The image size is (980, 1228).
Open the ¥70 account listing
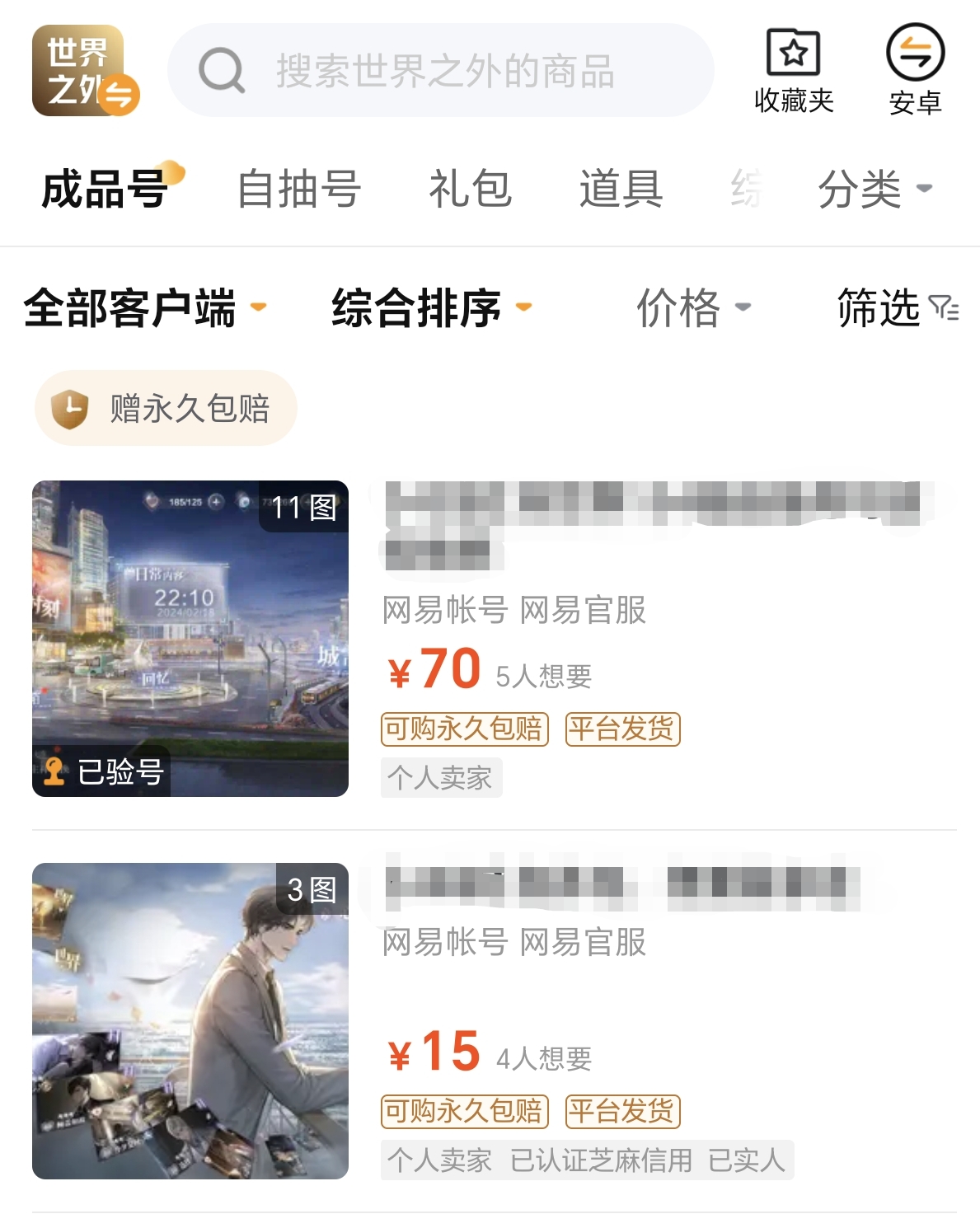click(495, 639)
